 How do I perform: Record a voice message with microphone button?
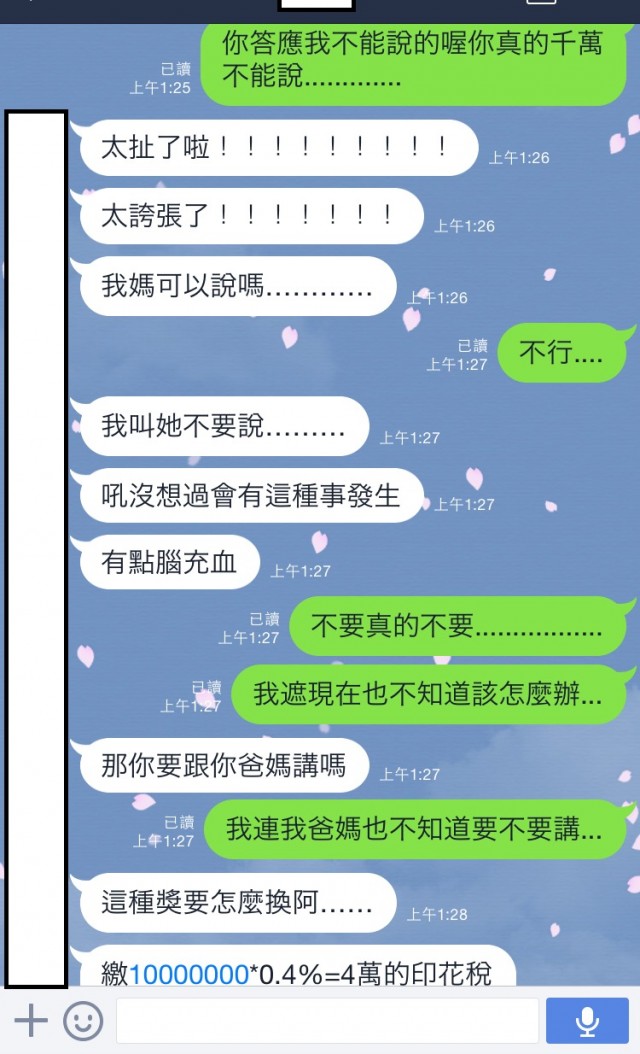click(587, 1020)
